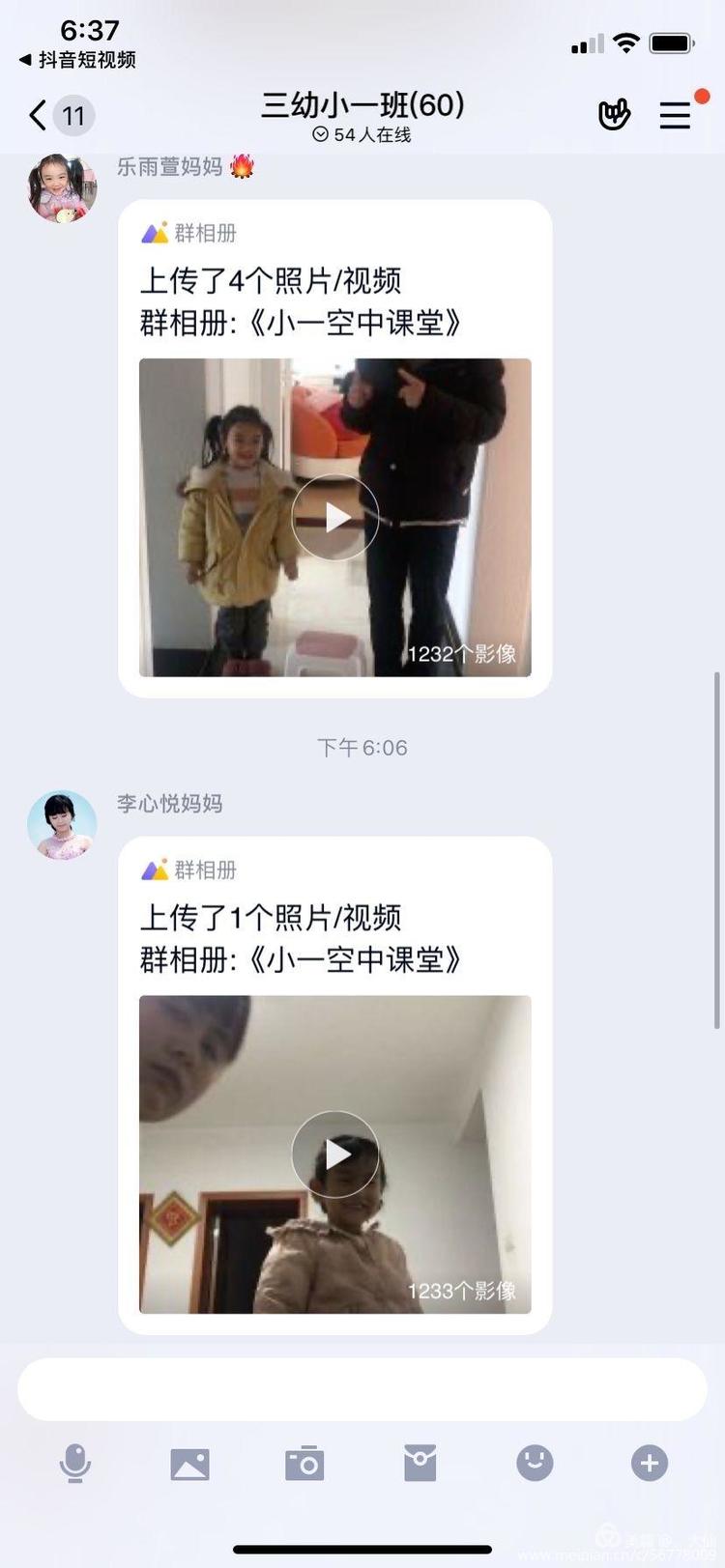Open the camera to take a photo
The height and width of the screenshot is (1568, 725).
pos(304,1464)
